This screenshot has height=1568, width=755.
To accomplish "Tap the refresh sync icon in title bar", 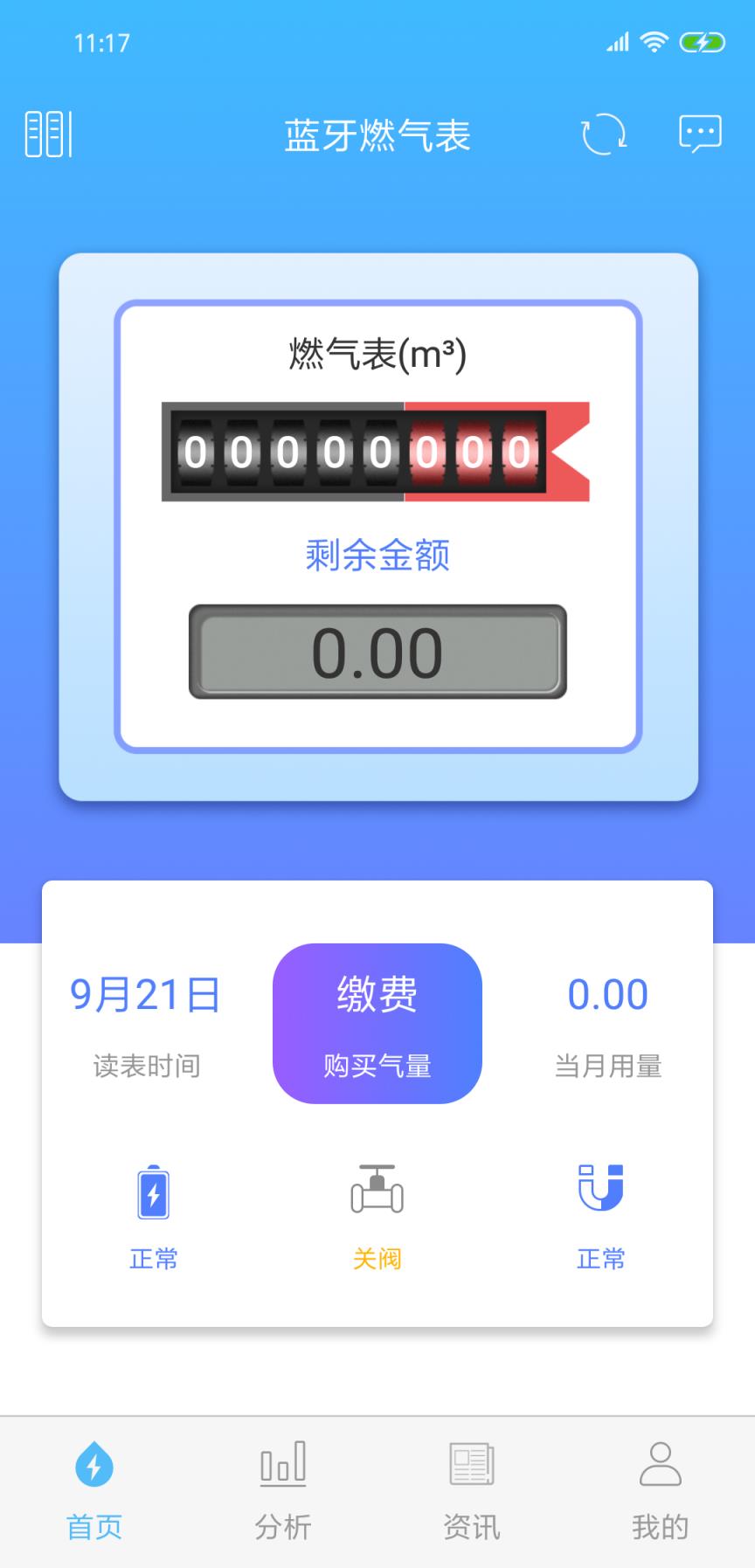I will pyautogui.click(x=603, y=134).
